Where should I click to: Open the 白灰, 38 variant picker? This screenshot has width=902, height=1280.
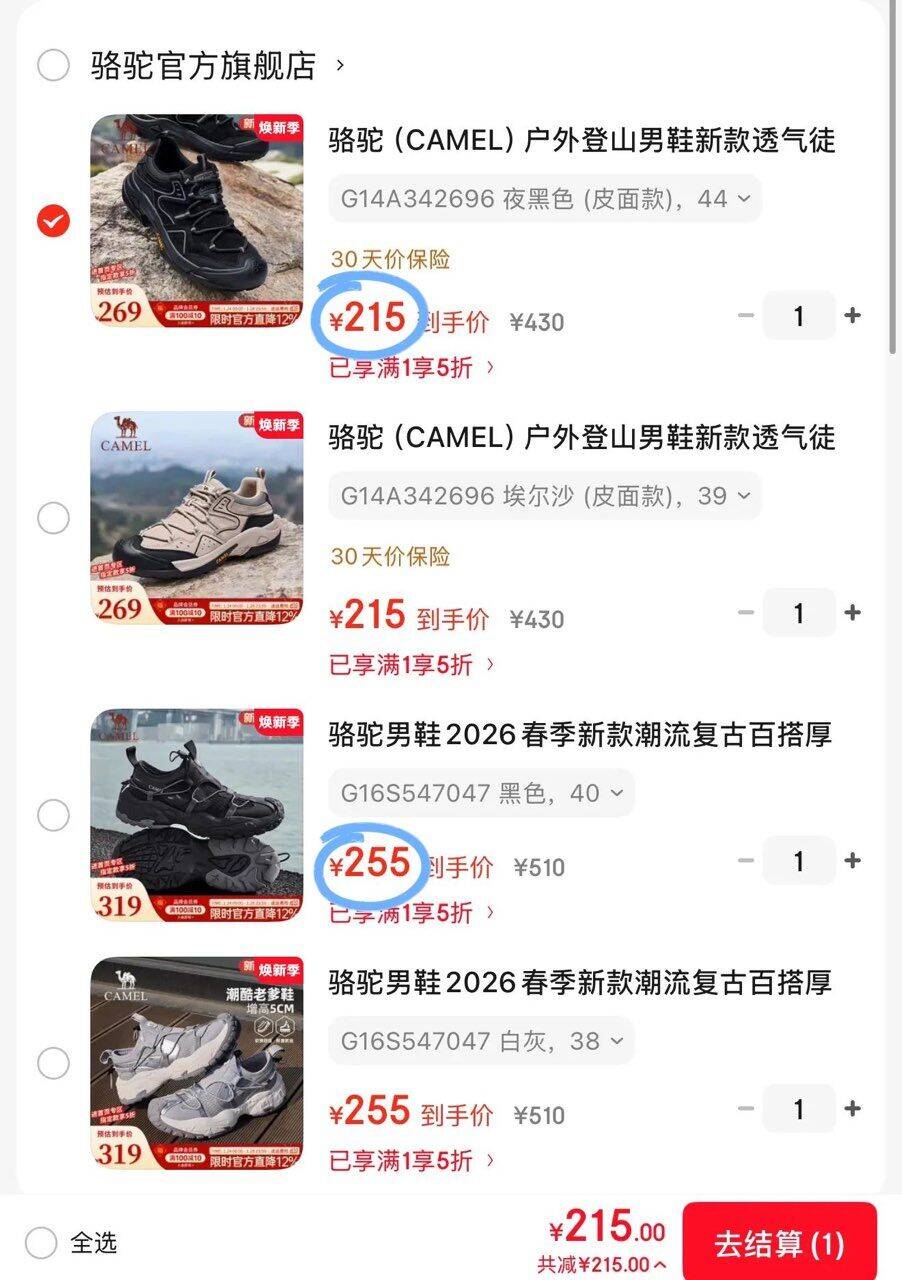click(x=481, y=1041)
